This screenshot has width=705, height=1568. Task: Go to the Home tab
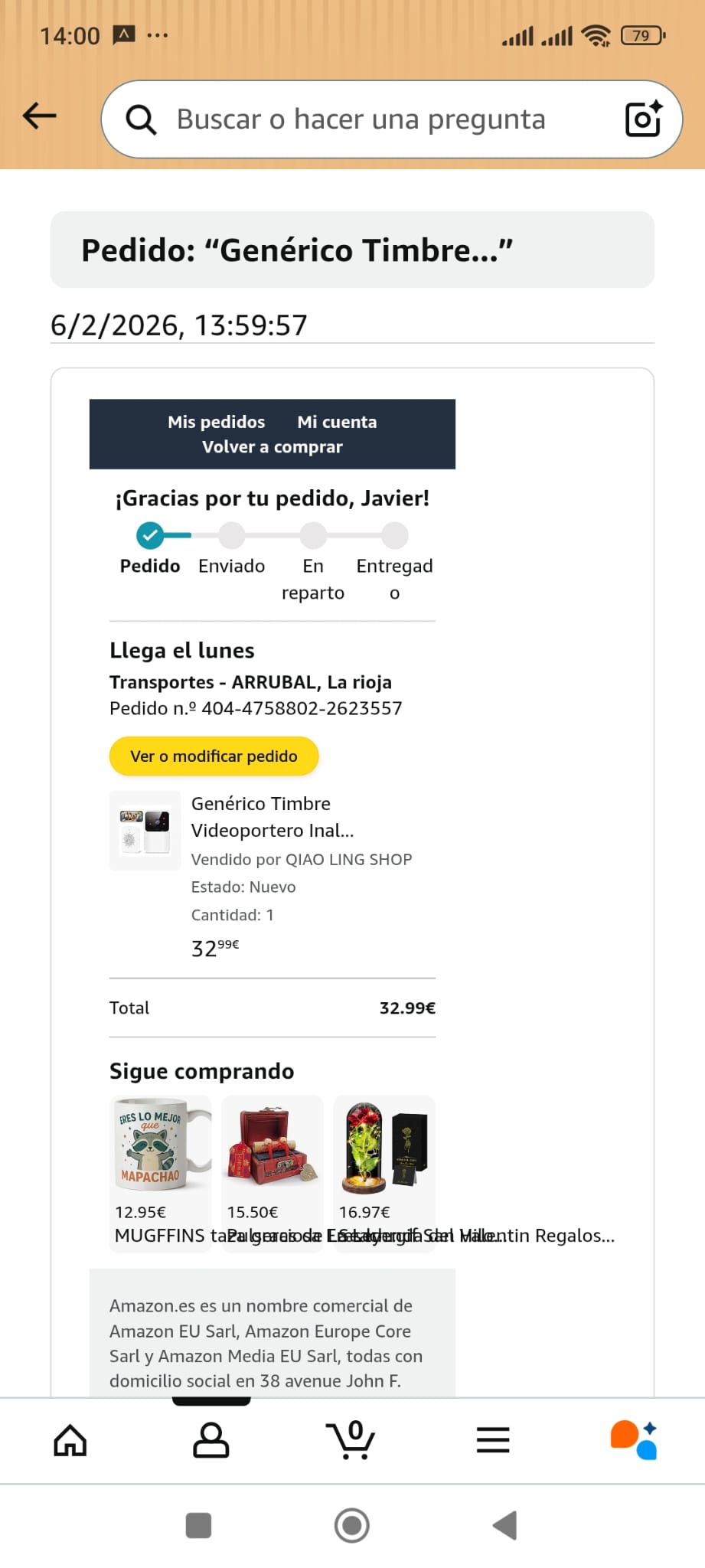tap(70, 1440)
